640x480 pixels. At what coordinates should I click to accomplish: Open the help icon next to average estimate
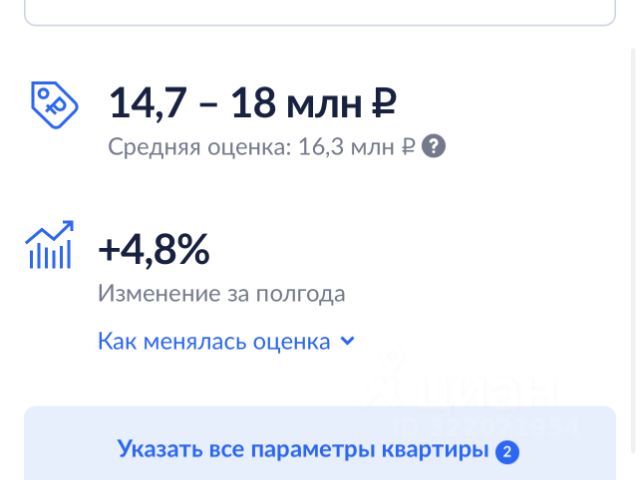coord(433,147)
